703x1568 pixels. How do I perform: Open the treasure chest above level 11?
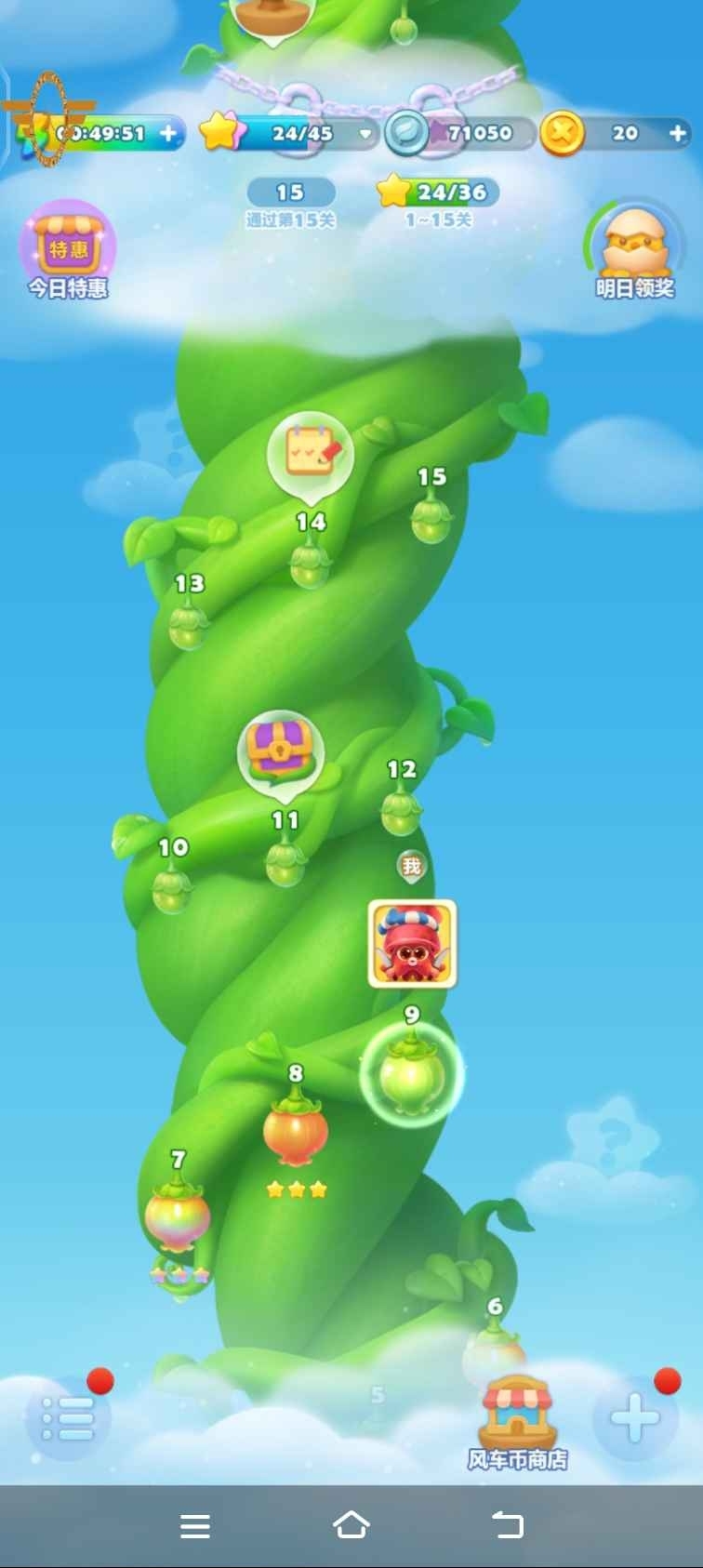click(x=281, y=751)
